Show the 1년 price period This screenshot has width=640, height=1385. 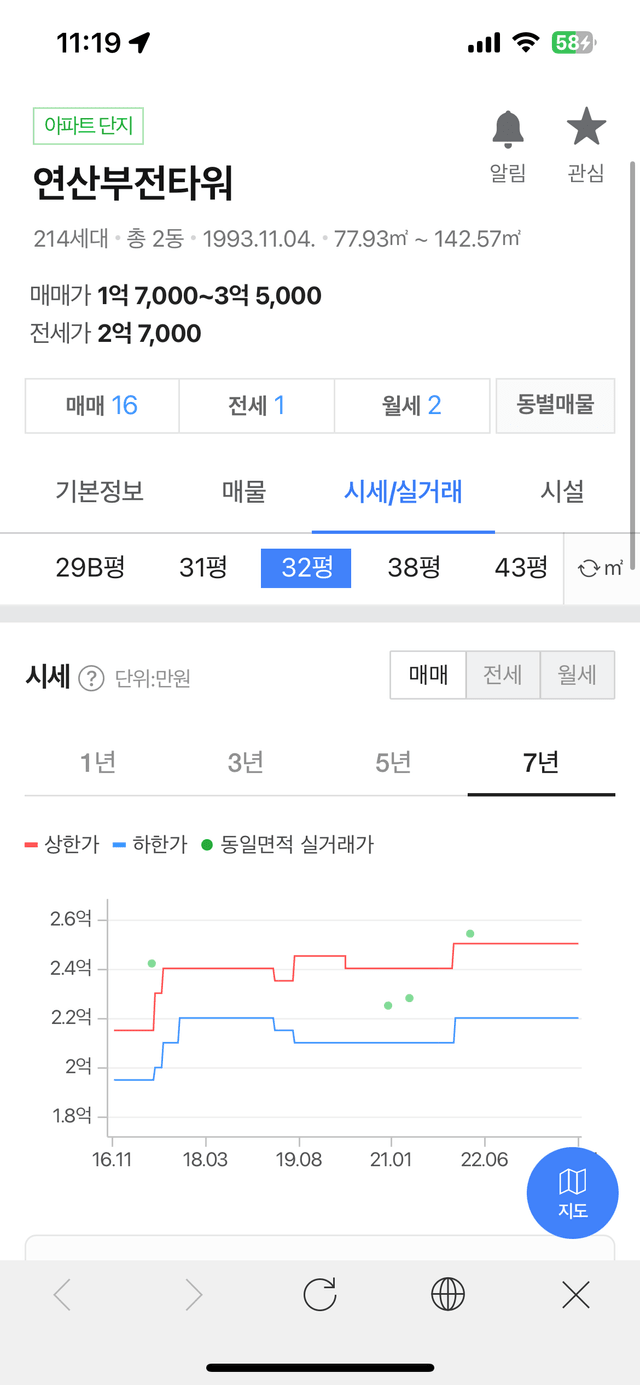tap(98, 763)
